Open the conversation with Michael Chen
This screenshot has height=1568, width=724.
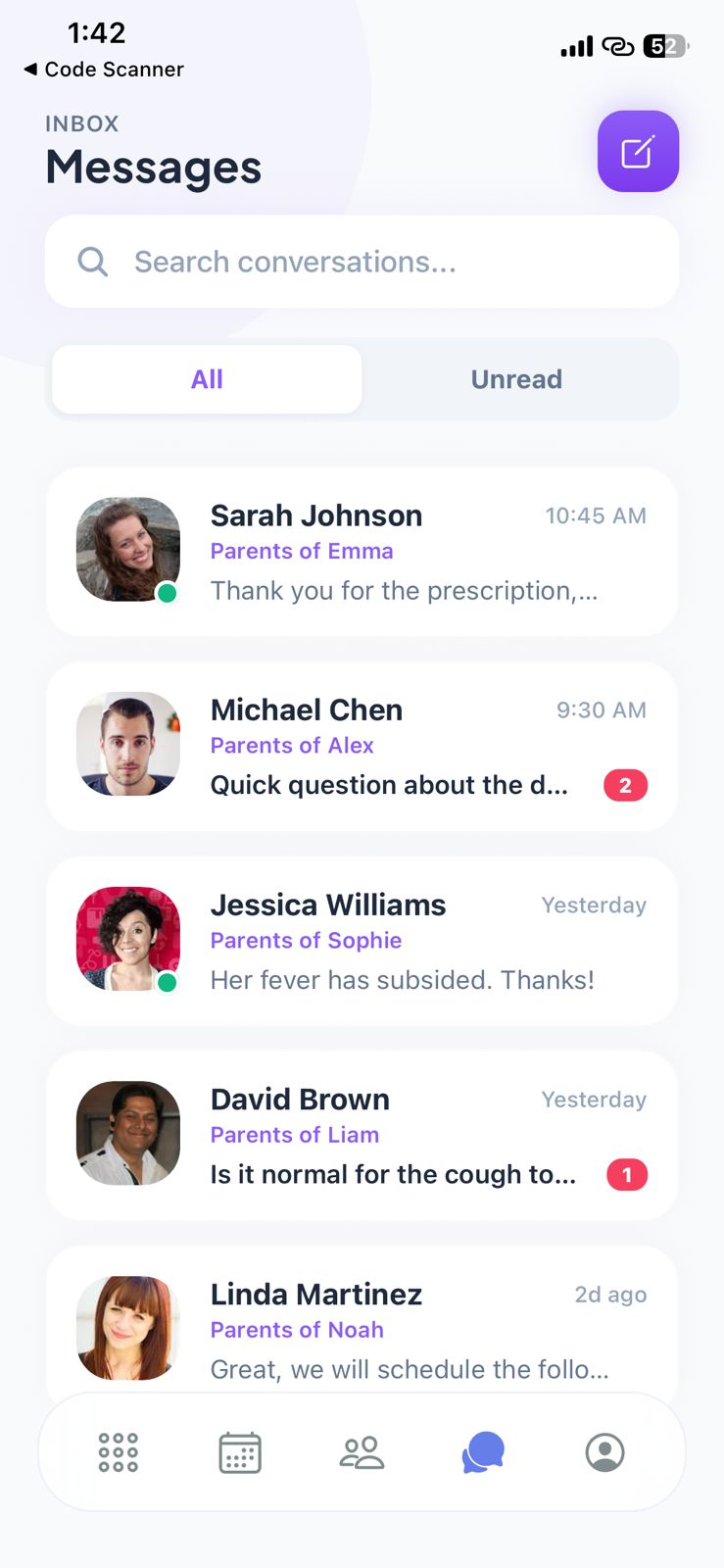click(362, 746)
